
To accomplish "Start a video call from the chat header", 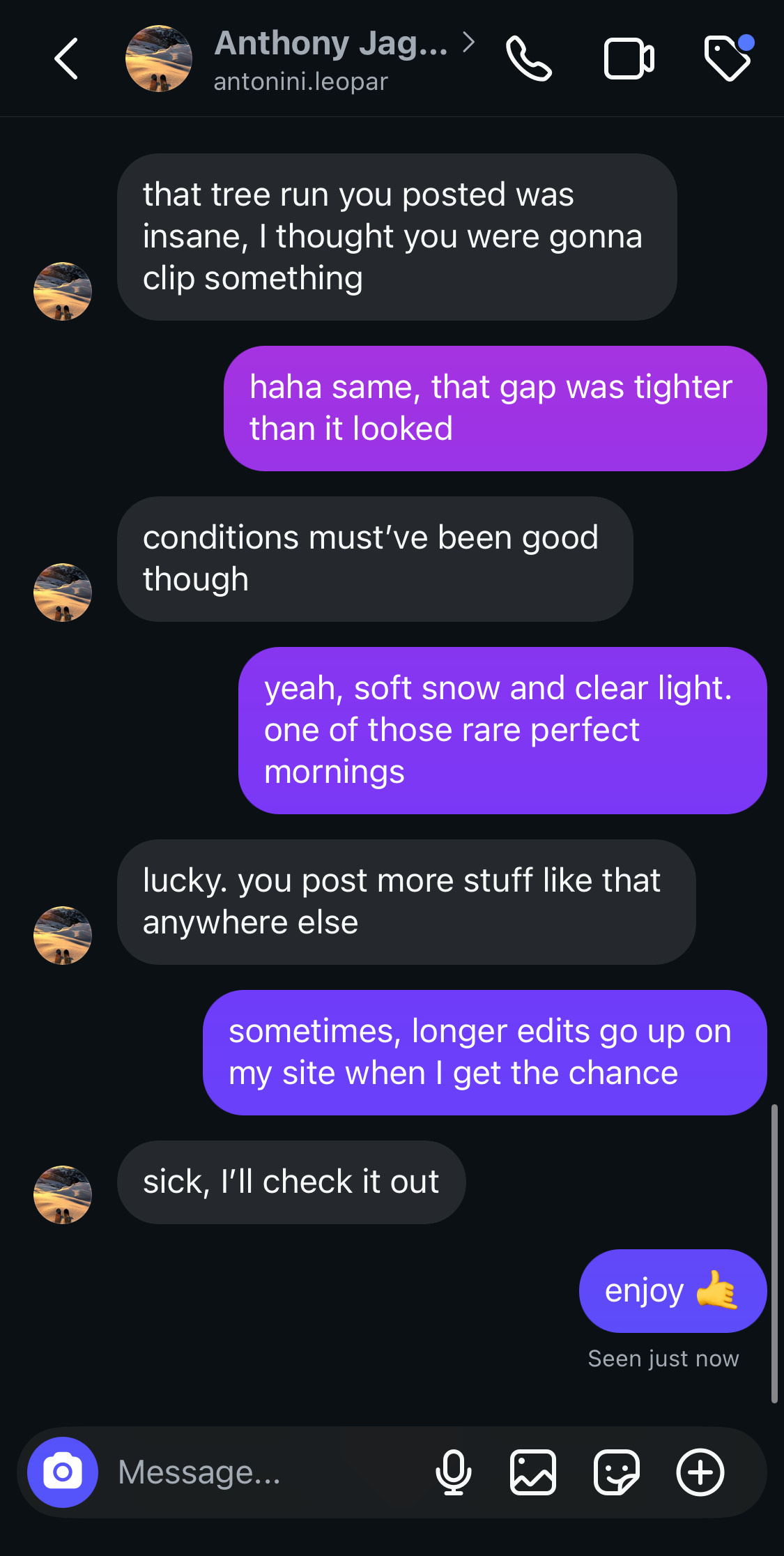I will click(x=628, y=59).
